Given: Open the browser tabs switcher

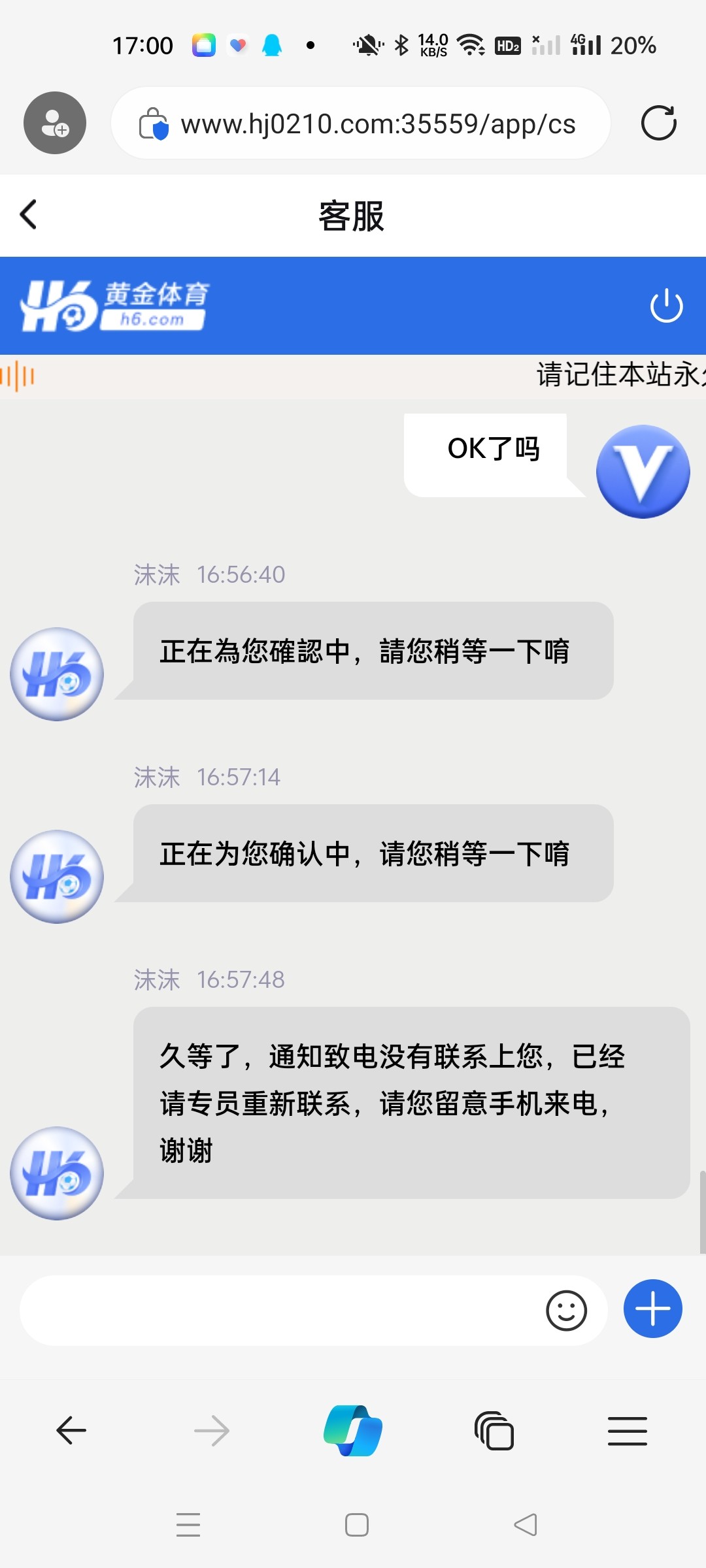Looking at the screenshot, I should [x=494, y=1431].
